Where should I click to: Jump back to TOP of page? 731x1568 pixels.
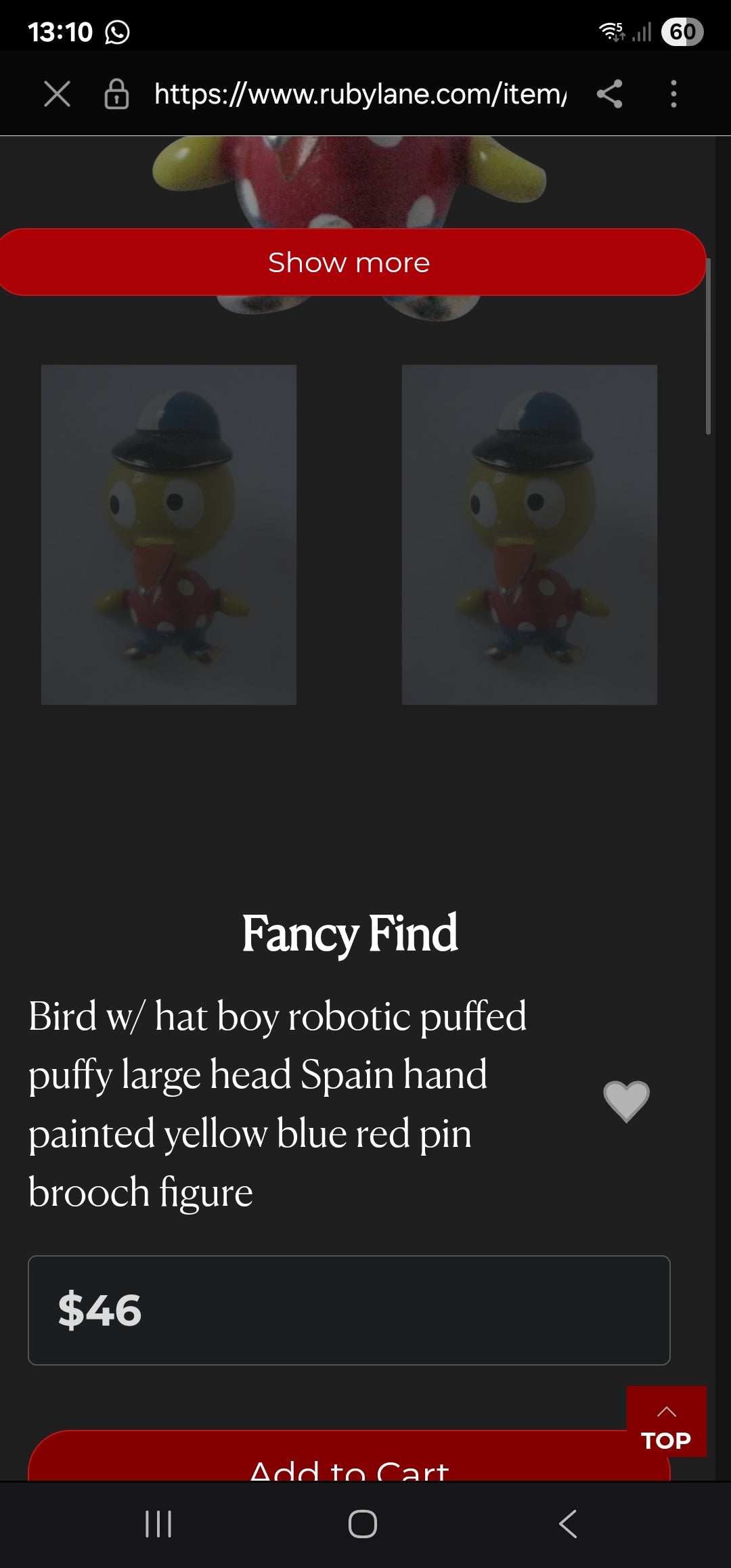coord(666,1422)
